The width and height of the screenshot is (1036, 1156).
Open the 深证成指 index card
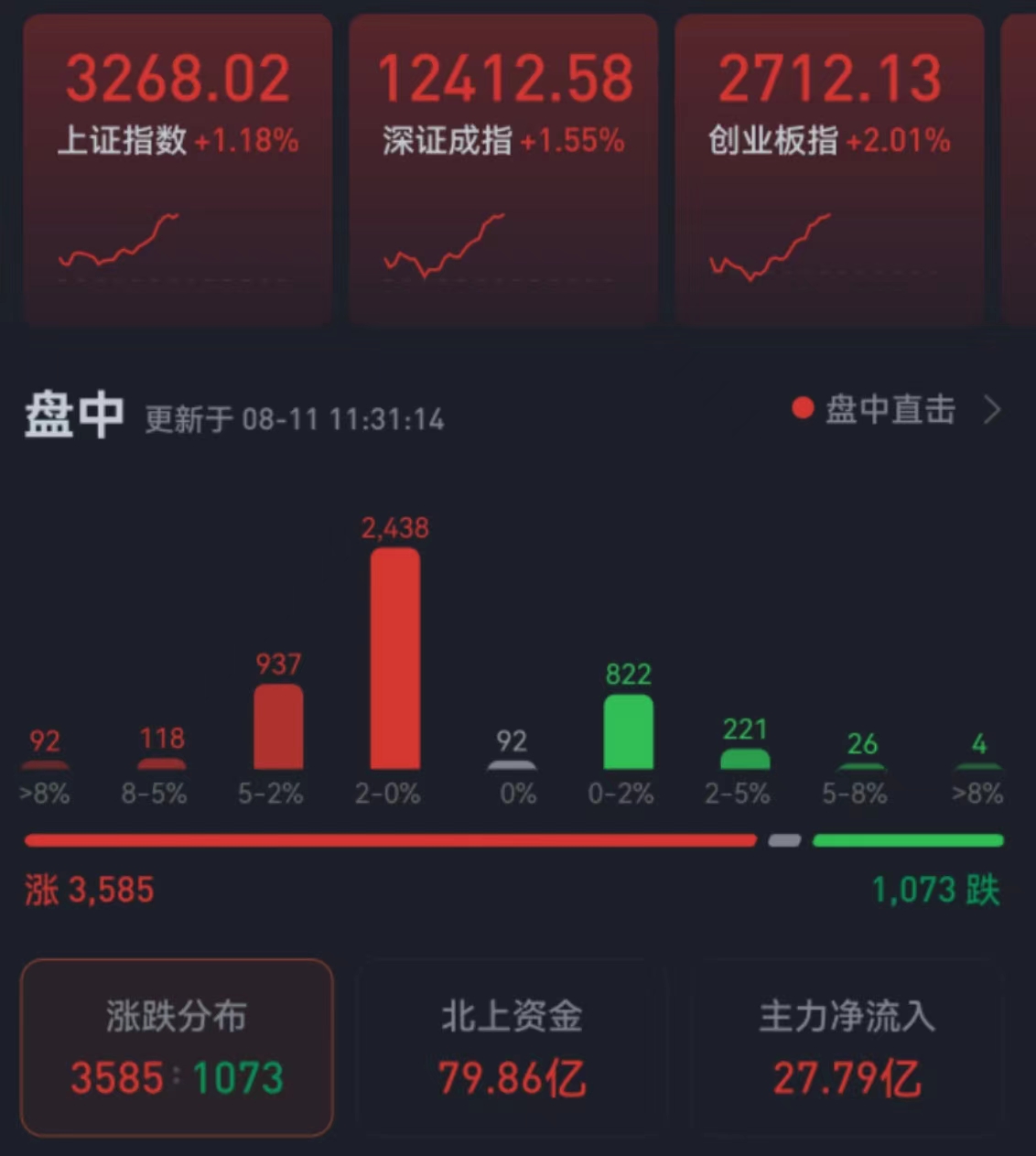point(503,169)
